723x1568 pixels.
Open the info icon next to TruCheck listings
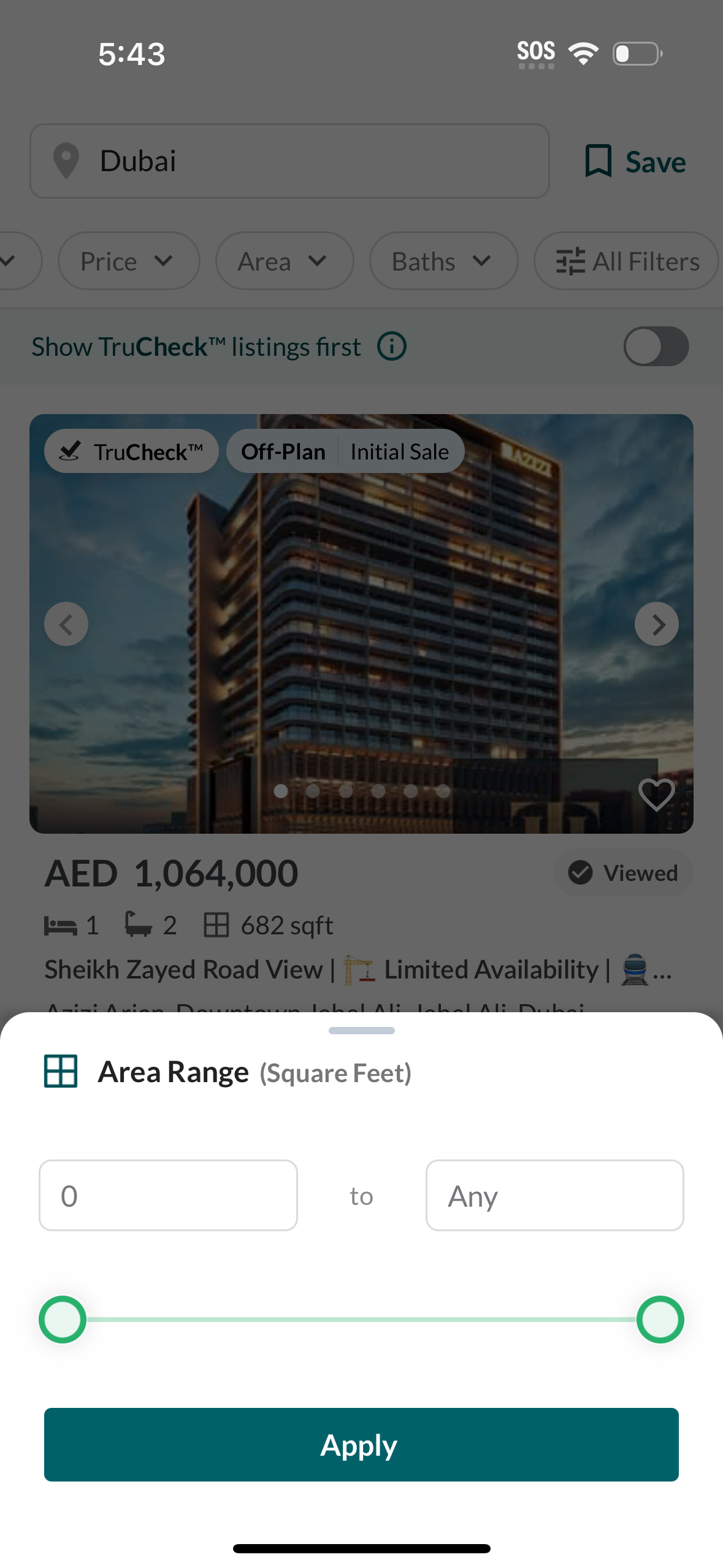(x=392, y=346)
